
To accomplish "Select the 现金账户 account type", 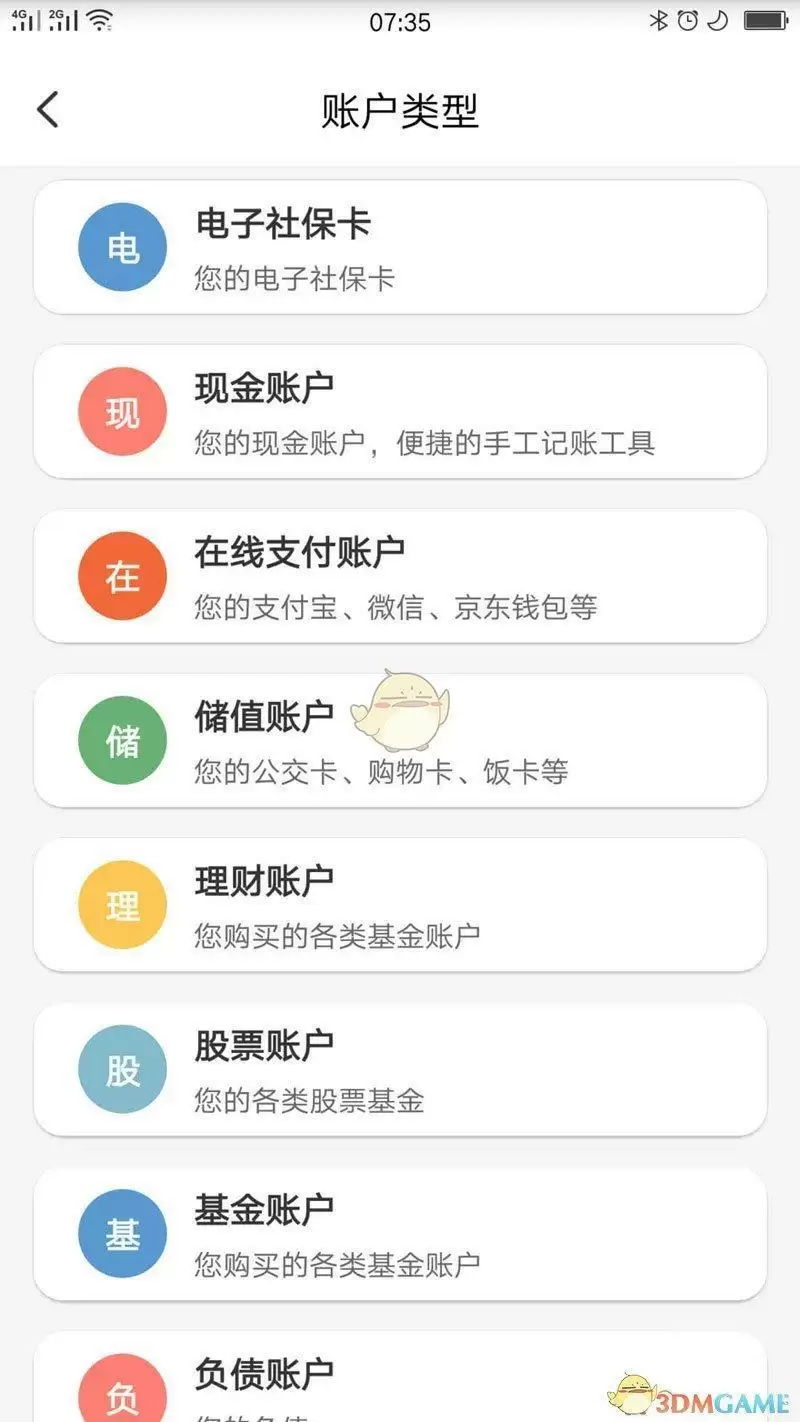I will [x=400, y=411].
